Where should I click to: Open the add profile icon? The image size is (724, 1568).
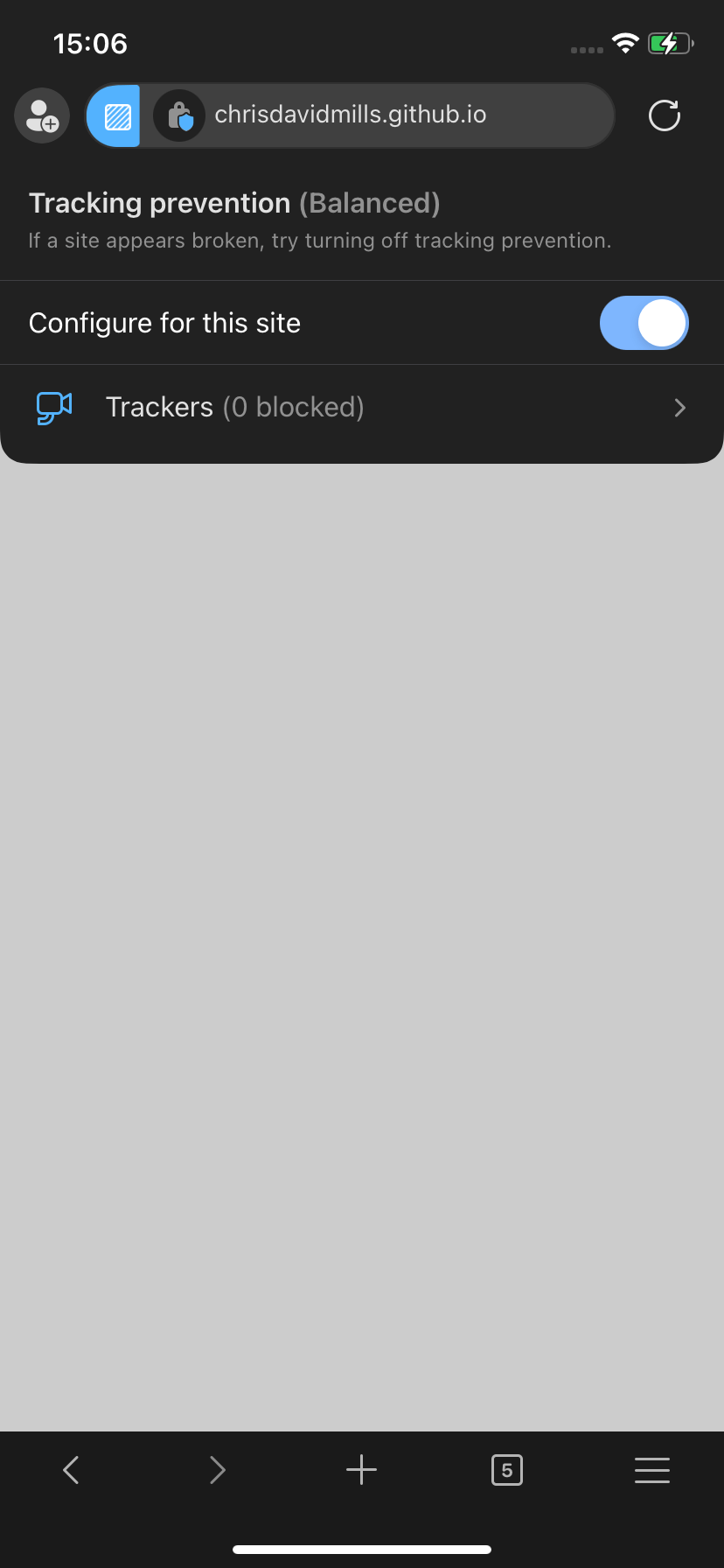(42, 115)
